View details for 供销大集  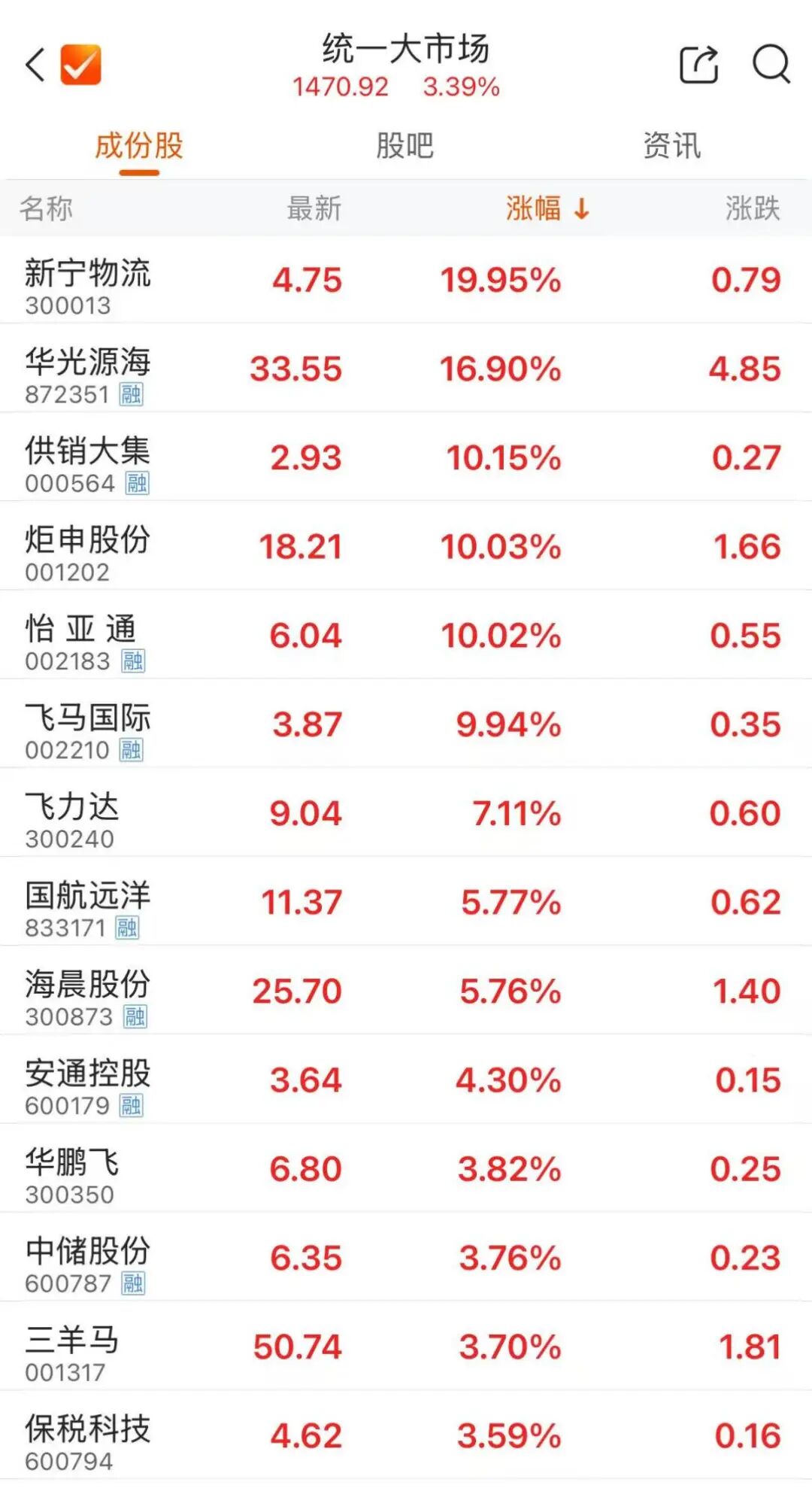pos(406,457)
